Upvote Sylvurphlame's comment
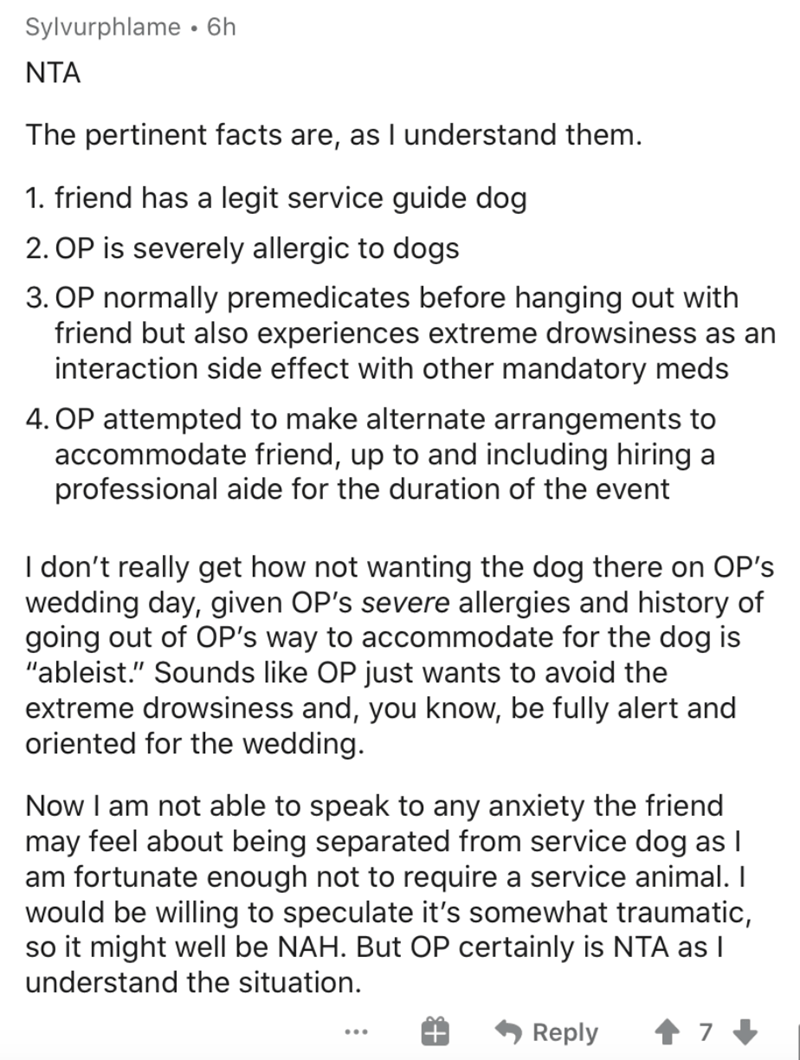Viewport: 800px width, 1060px height. 667,1032
